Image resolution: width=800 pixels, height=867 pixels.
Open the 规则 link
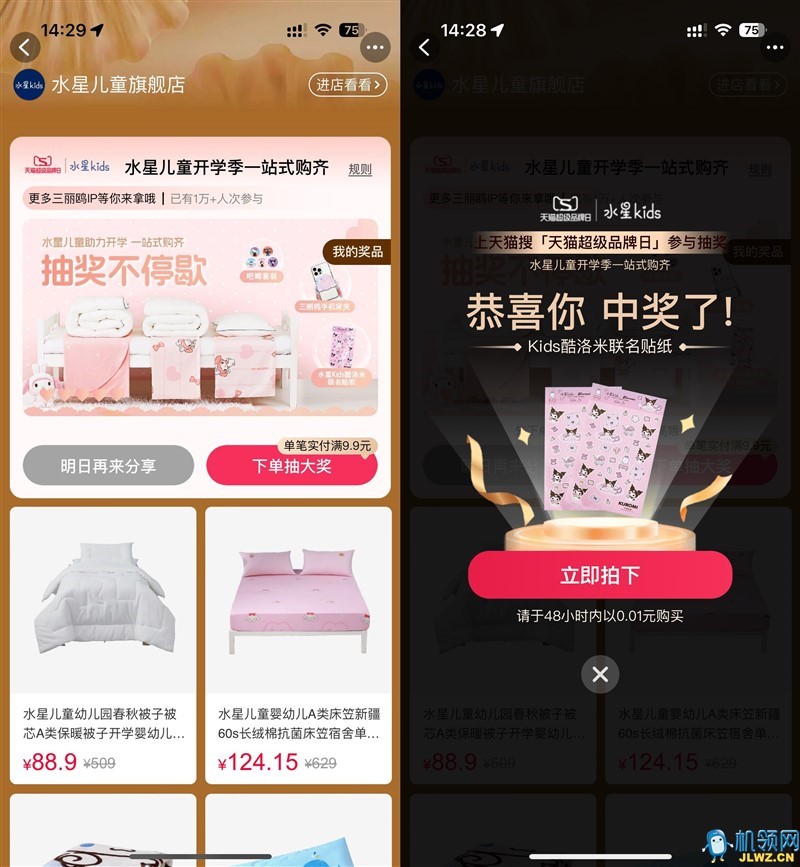(360, 170)
